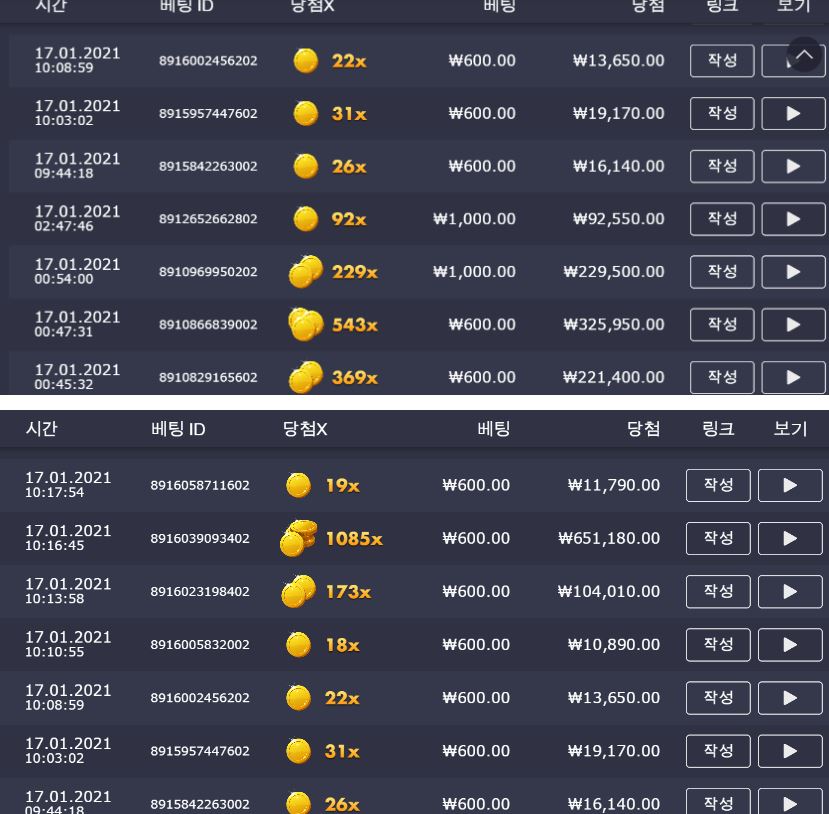Screen dimensions: 829x814
Task: Watch replay of the 229x win
Action: point(793,272)
